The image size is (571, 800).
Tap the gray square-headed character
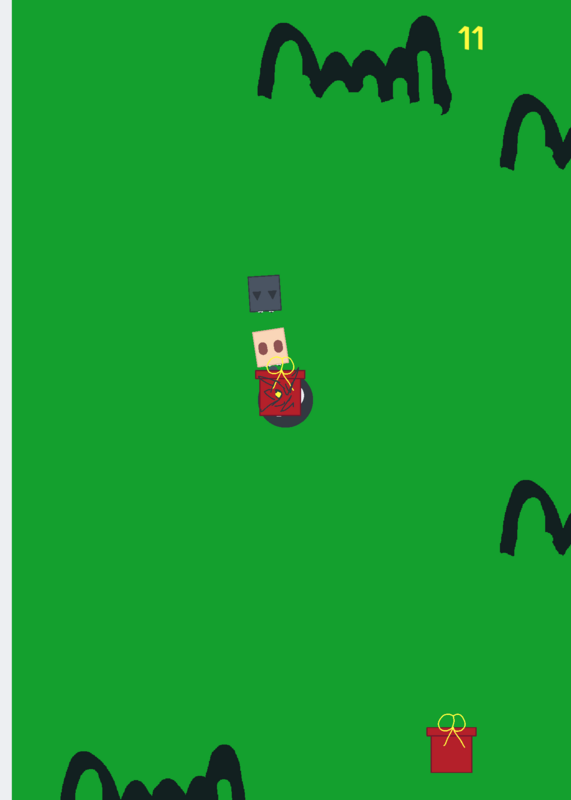(264, 293)
